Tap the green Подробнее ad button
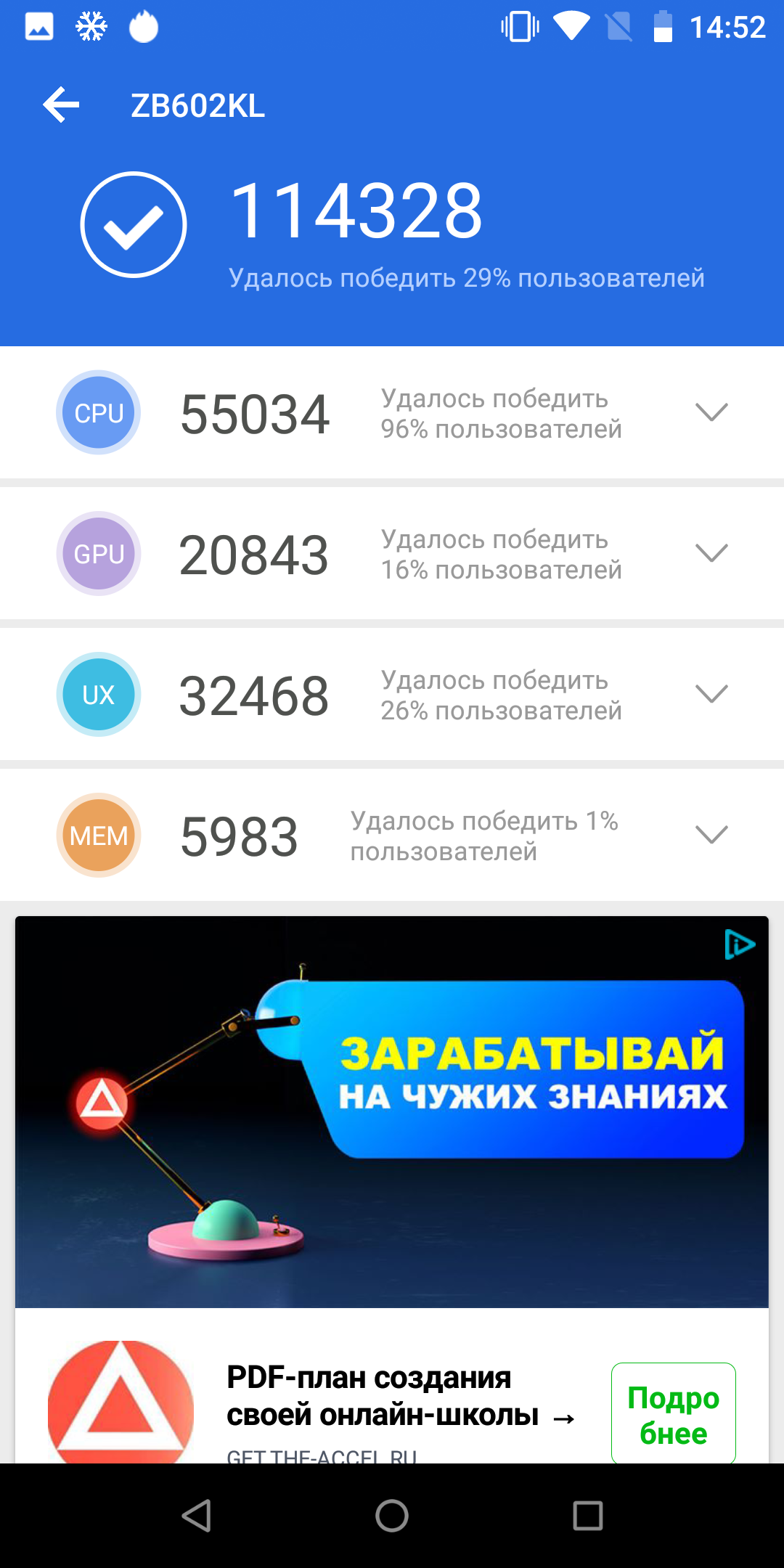Screen dimensions: 784x1568 674,1413
